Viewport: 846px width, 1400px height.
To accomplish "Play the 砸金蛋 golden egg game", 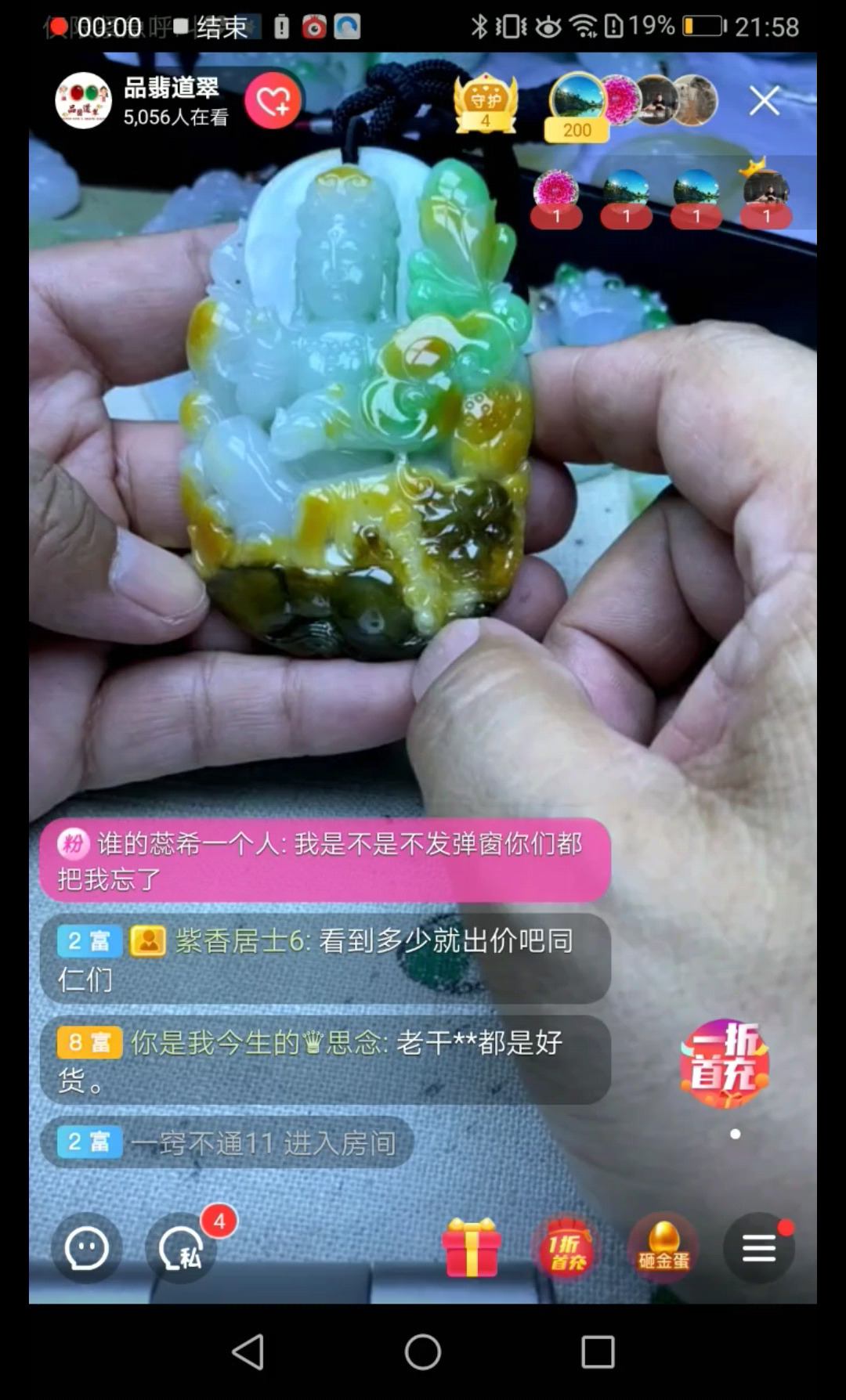I will (x=663, y=1248).
